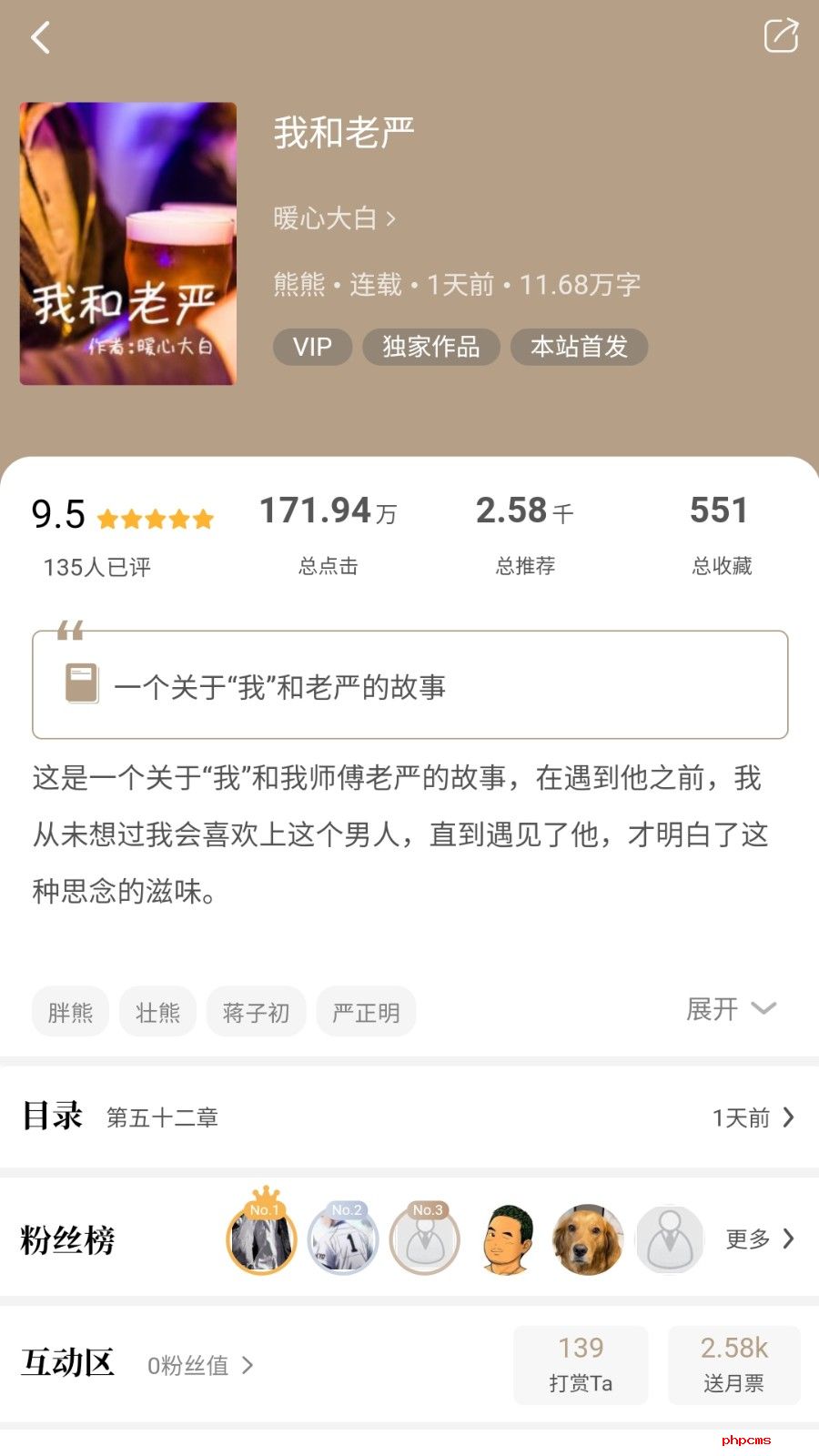Share this book via top-right icon

pyautogui.click(x=781, y=35)
